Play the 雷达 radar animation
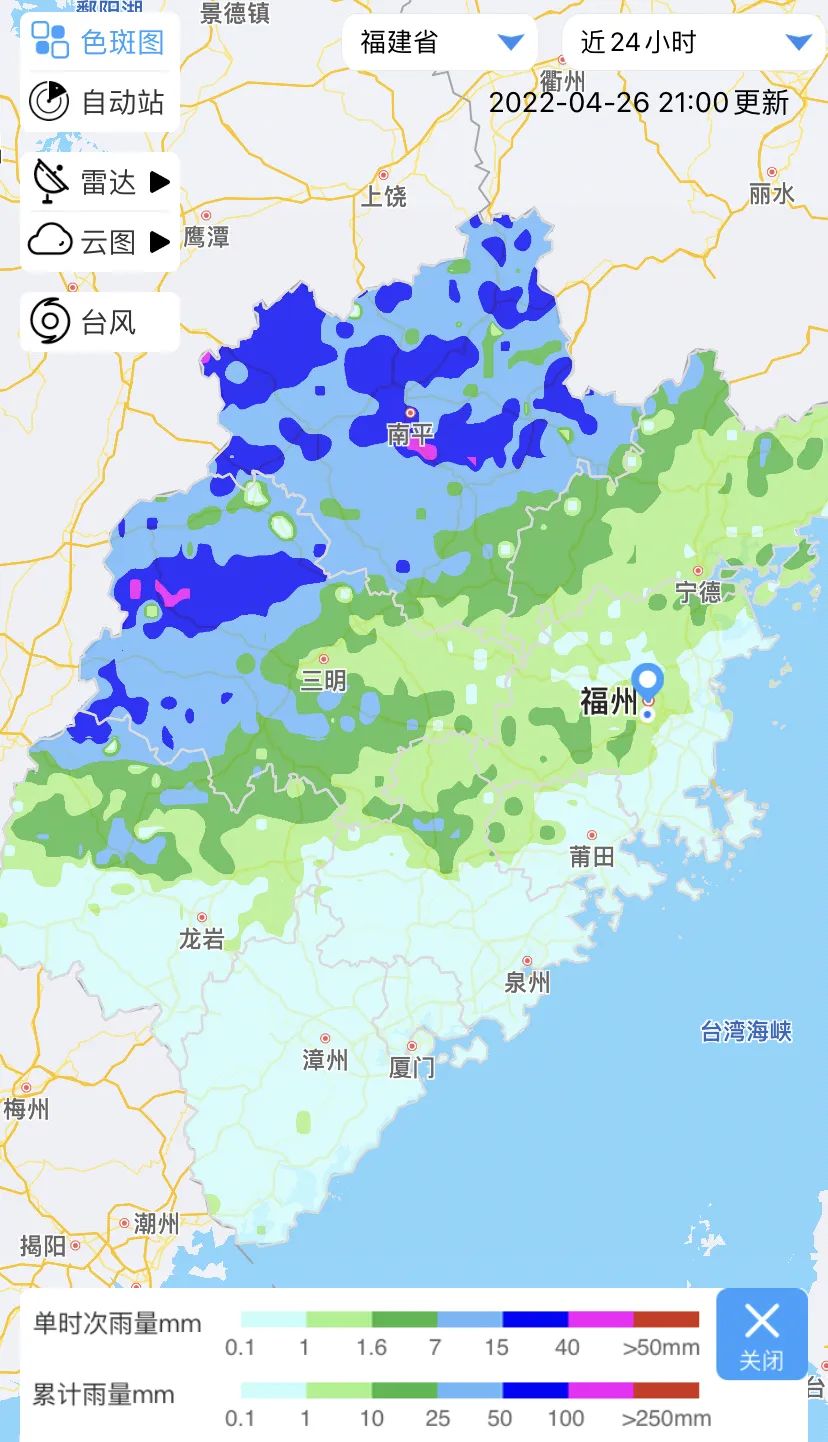This screenshot has width=828, height=1442. pos(159,182)
